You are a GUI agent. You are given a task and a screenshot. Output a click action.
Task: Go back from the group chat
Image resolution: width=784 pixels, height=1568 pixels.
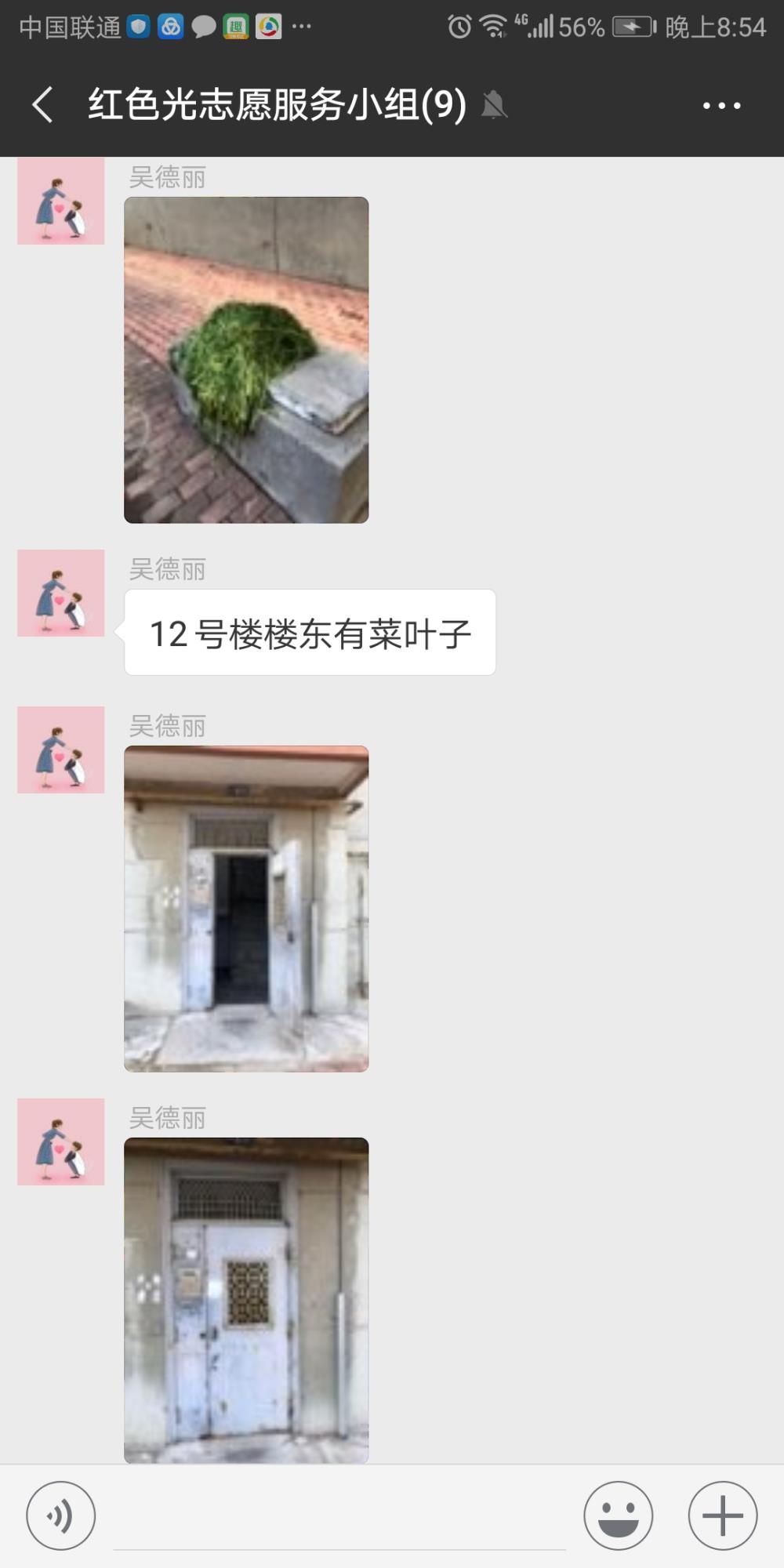43,105
